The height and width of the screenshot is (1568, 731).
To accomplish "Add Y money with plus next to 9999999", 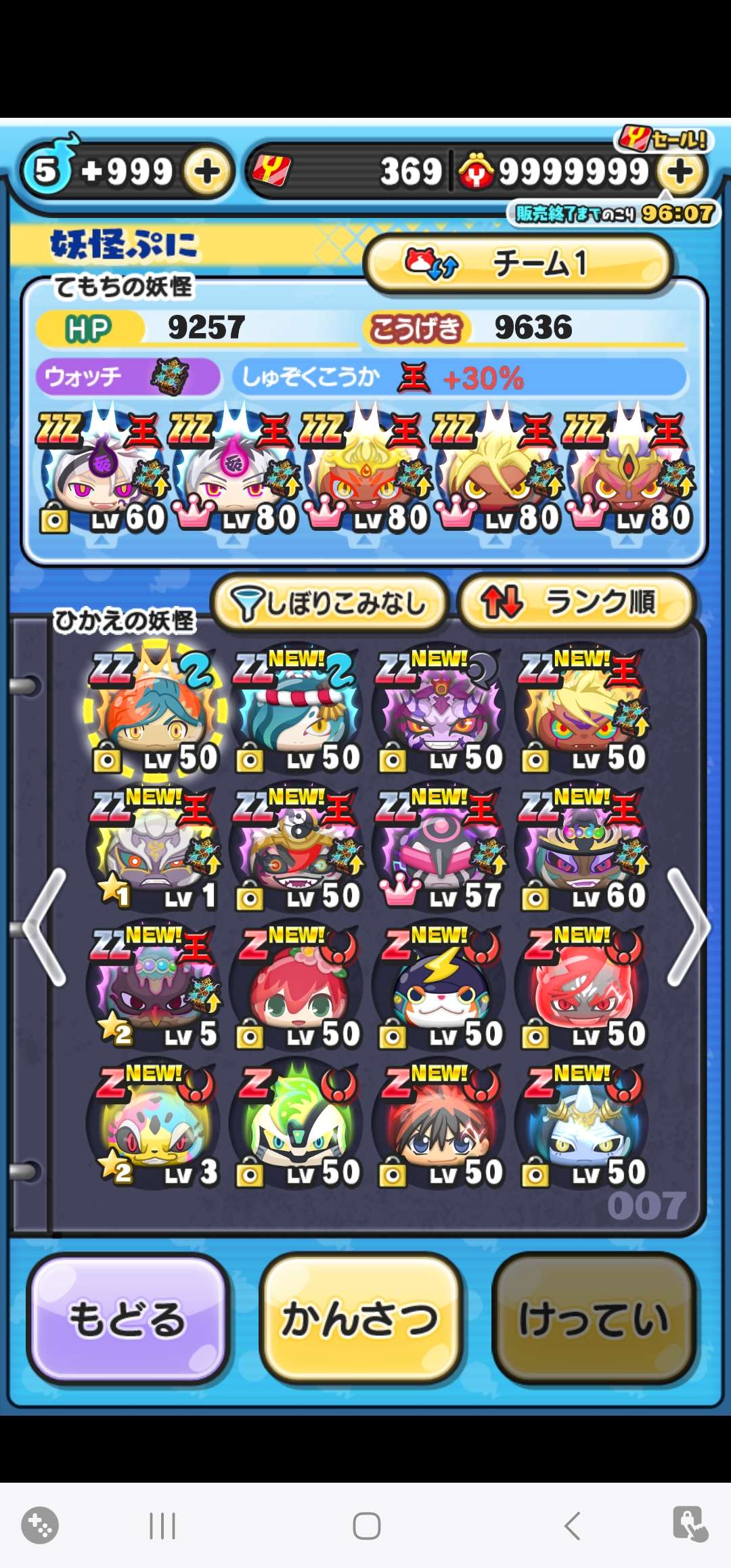I will pyautogui.click(x=680, y=171).
